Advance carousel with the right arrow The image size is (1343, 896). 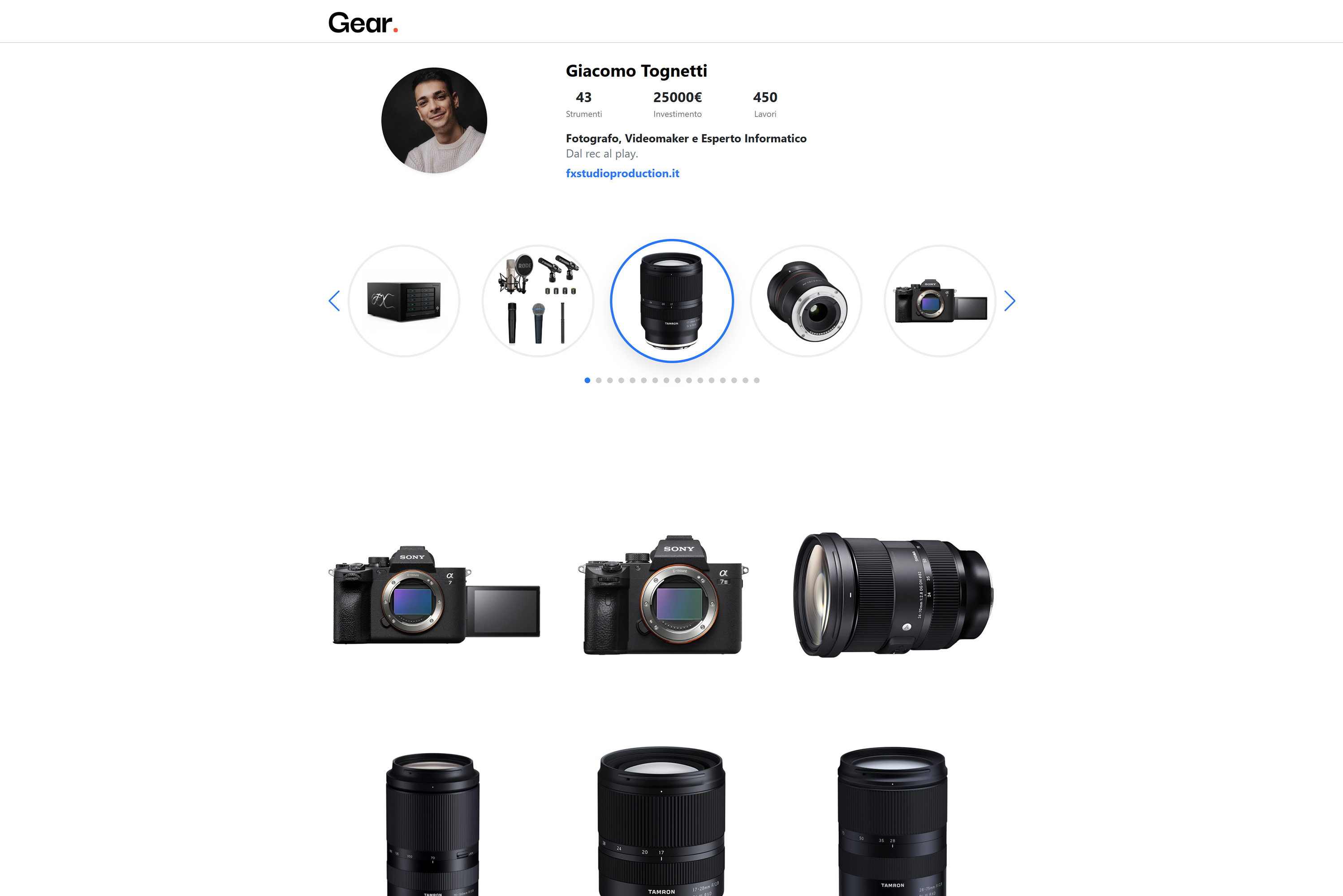(x=1009, y=301)
